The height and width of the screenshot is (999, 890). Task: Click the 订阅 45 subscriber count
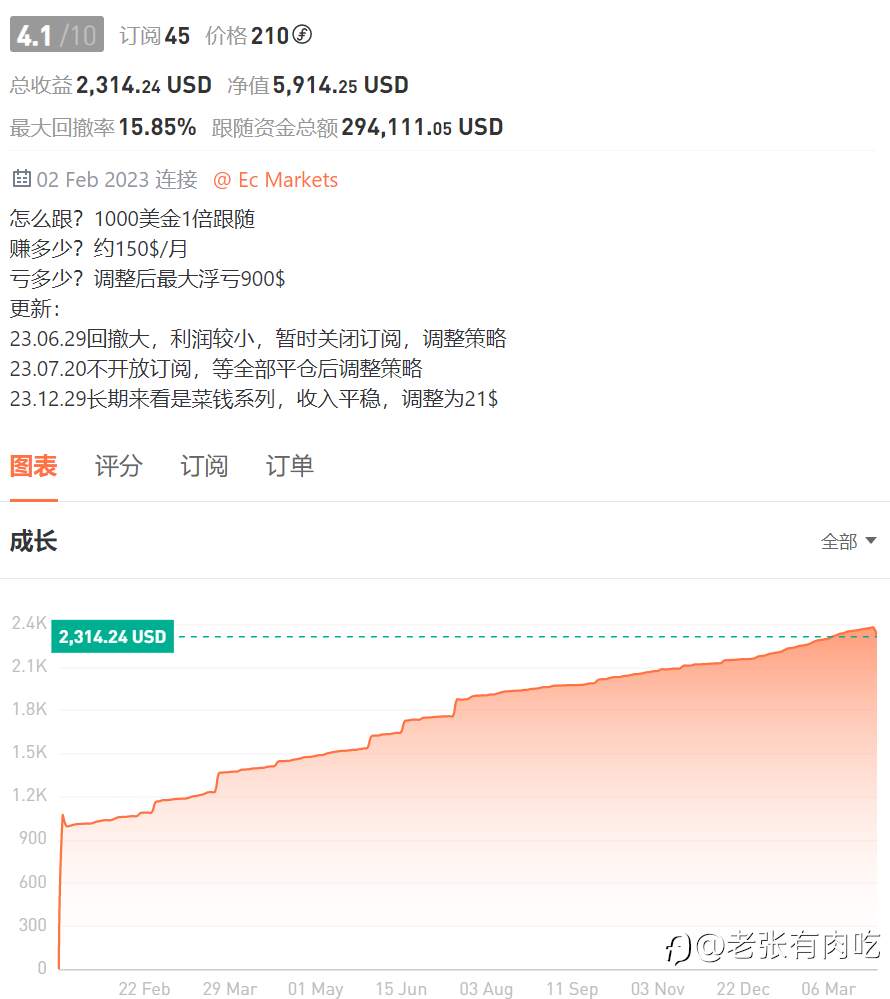[153, 35]
